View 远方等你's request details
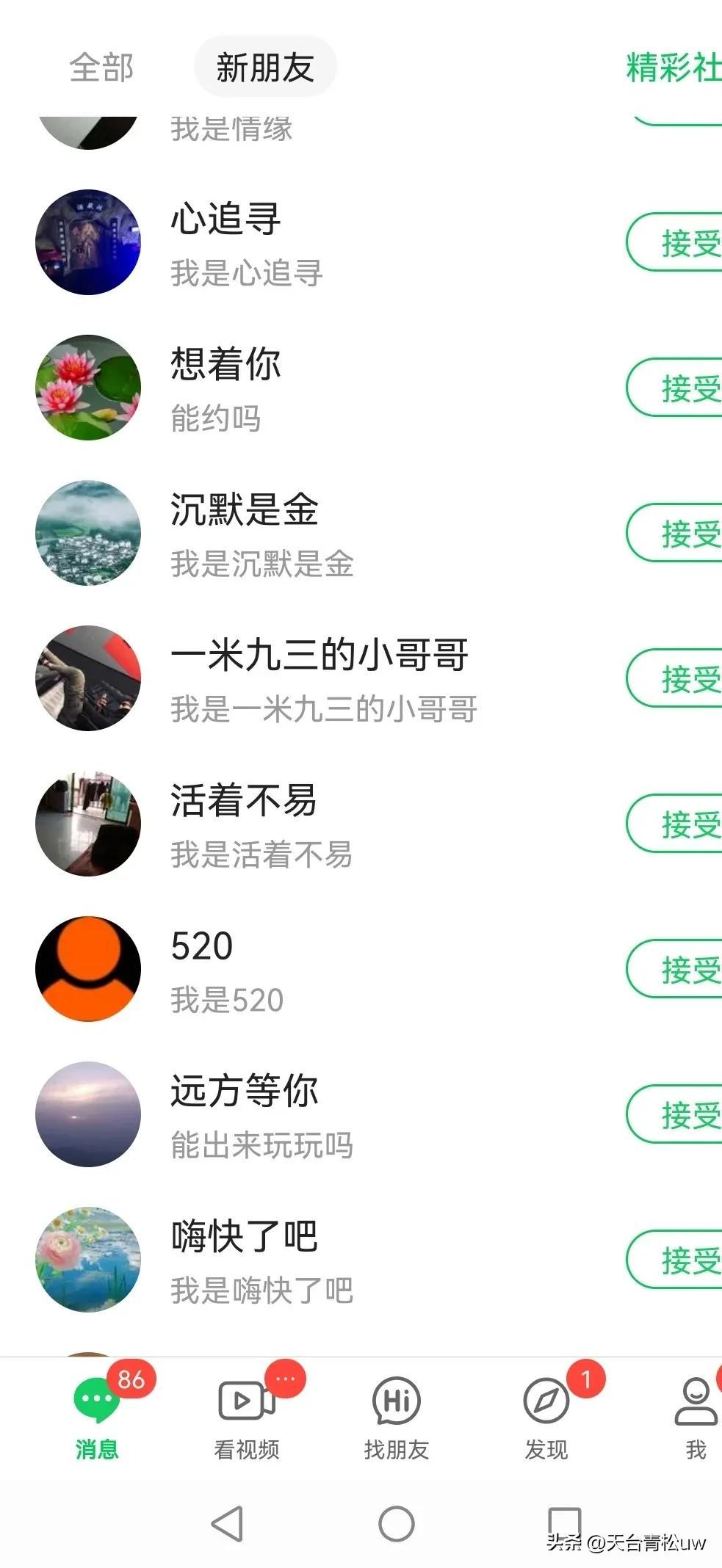This screenshot has width=722, height=1568. (294, 1116)
